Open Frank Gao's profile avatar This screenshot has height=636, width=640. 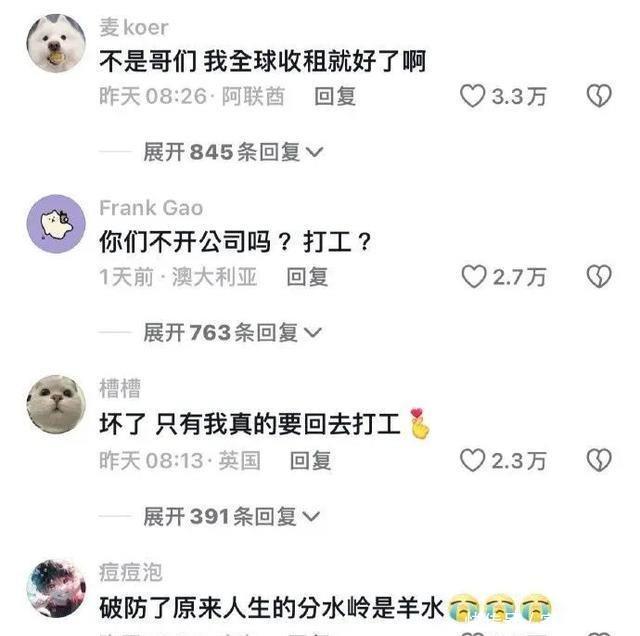point(56,224)
